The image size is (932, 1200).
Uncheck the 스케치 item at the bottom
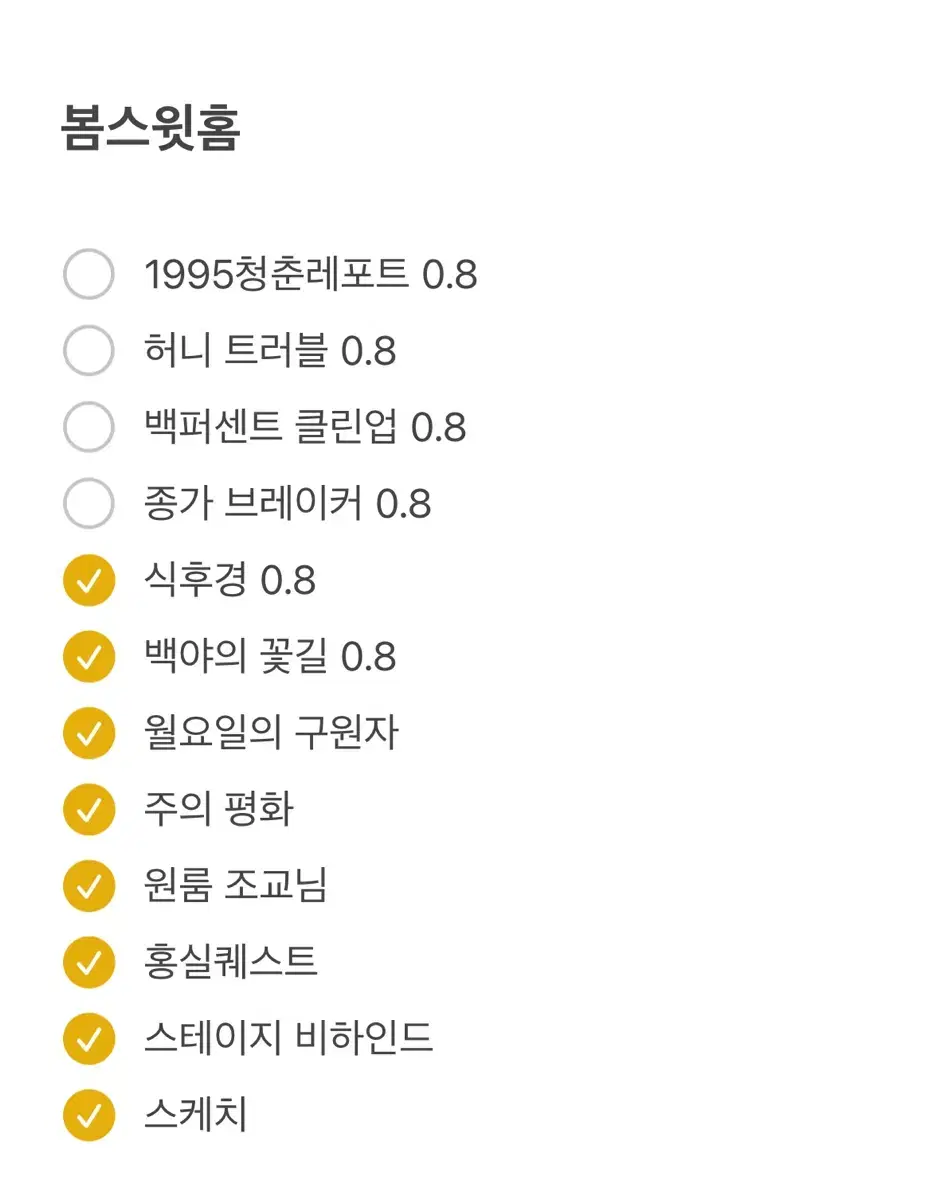[x=88, y=1113]
